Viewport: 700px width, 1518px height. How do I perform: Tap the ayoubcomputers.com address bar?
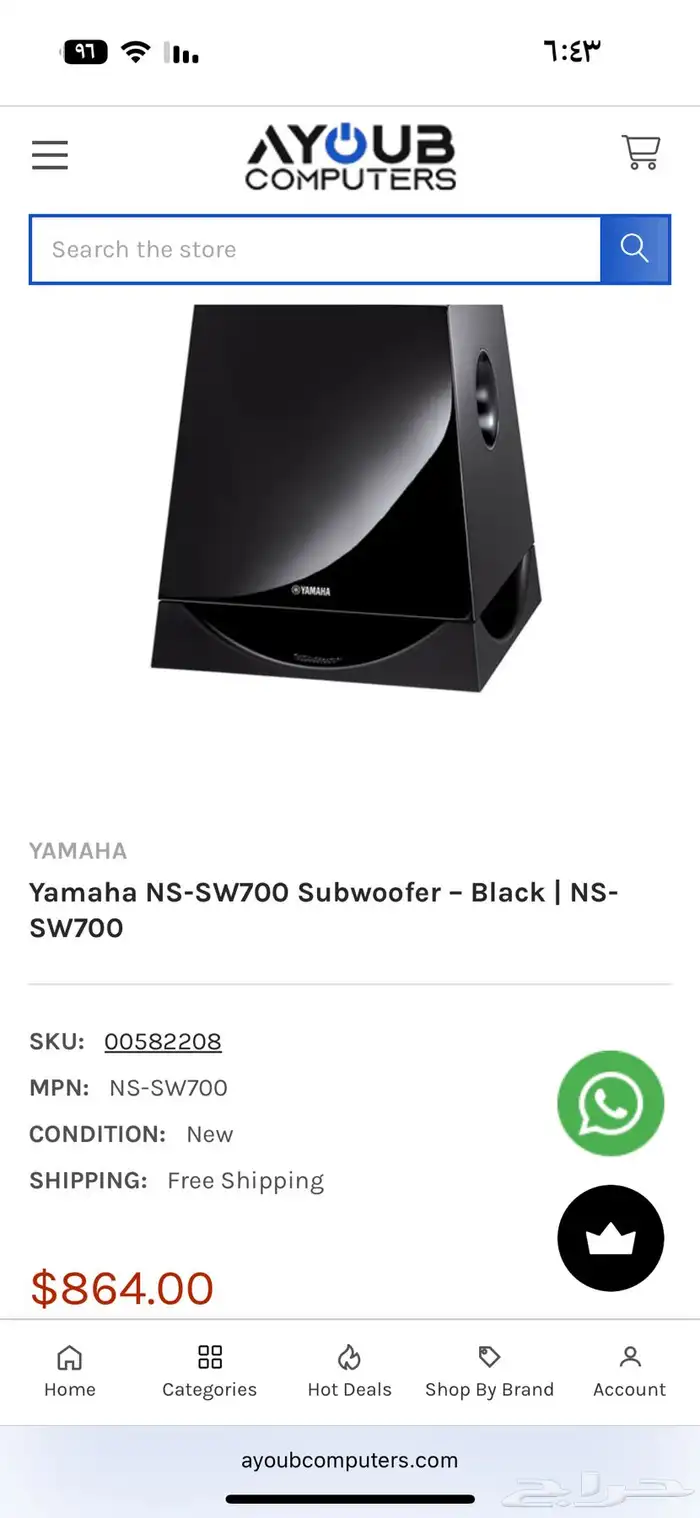tap(349, 1460)
